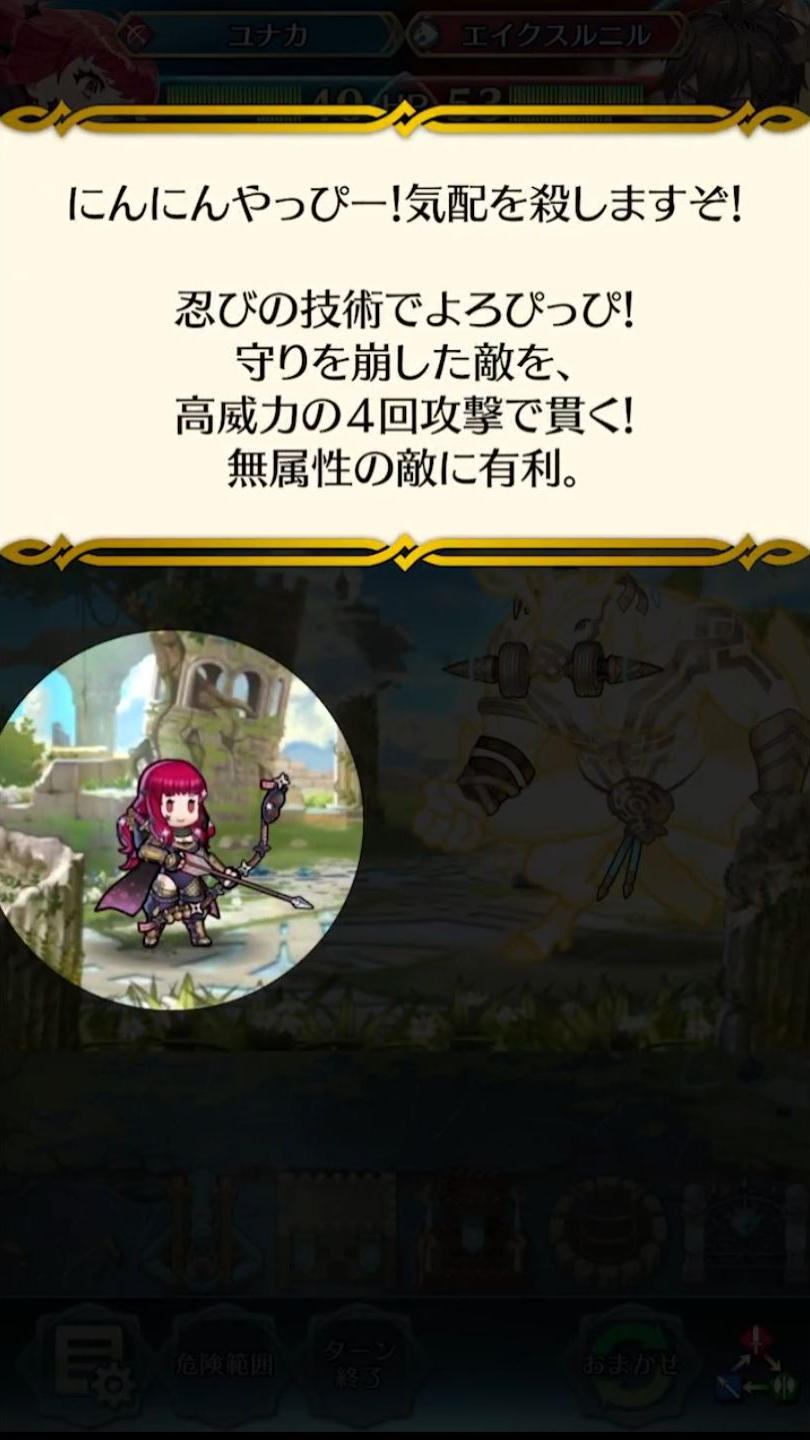This screenshot has height=1440, width=810.
Task: Start おまかせ auto-battle
Action: [x=632, y=1365]
